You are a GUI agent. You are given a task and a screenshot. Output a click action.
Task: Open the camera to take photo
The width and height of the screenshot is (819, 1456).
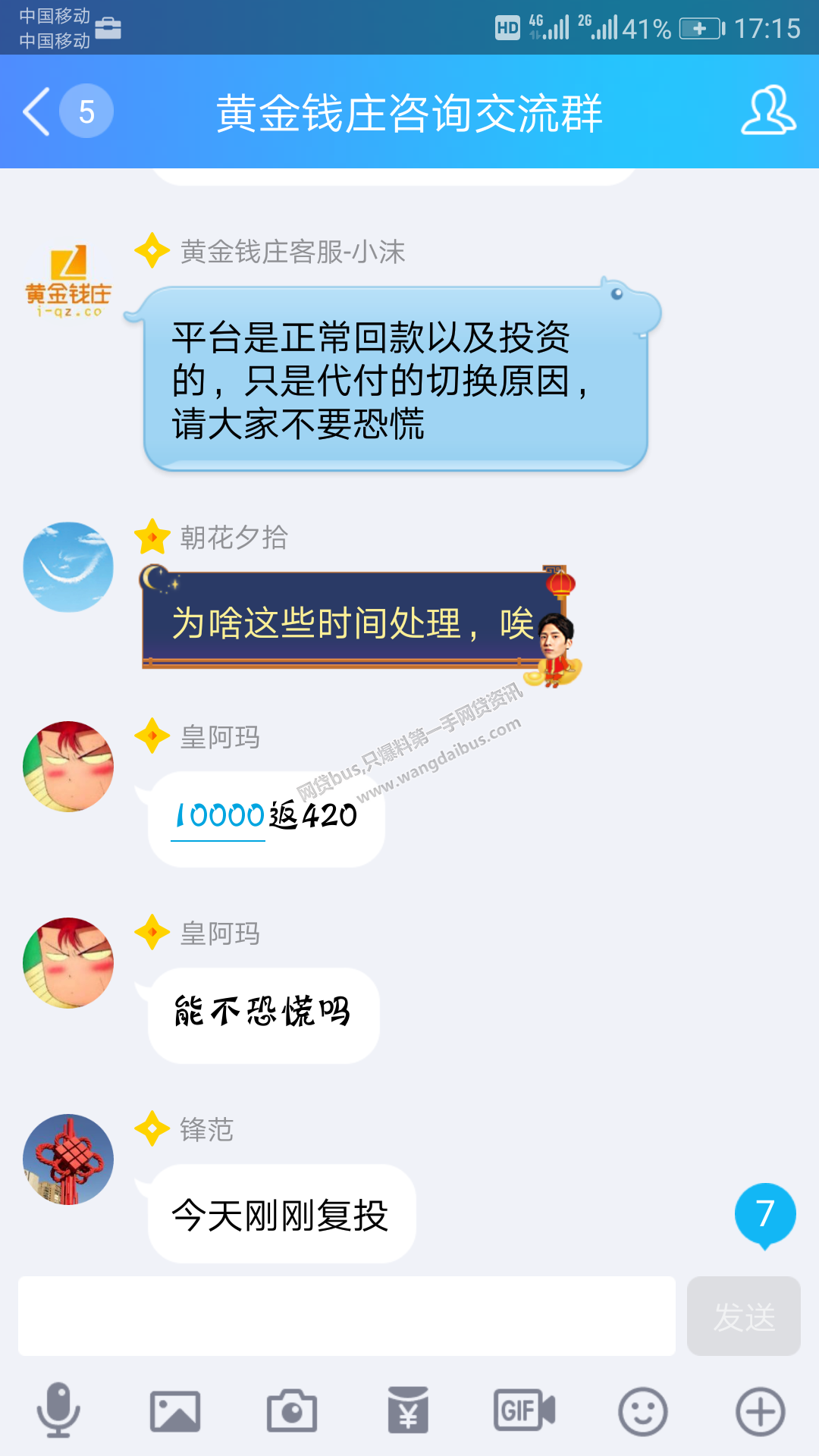point(292,1410)
